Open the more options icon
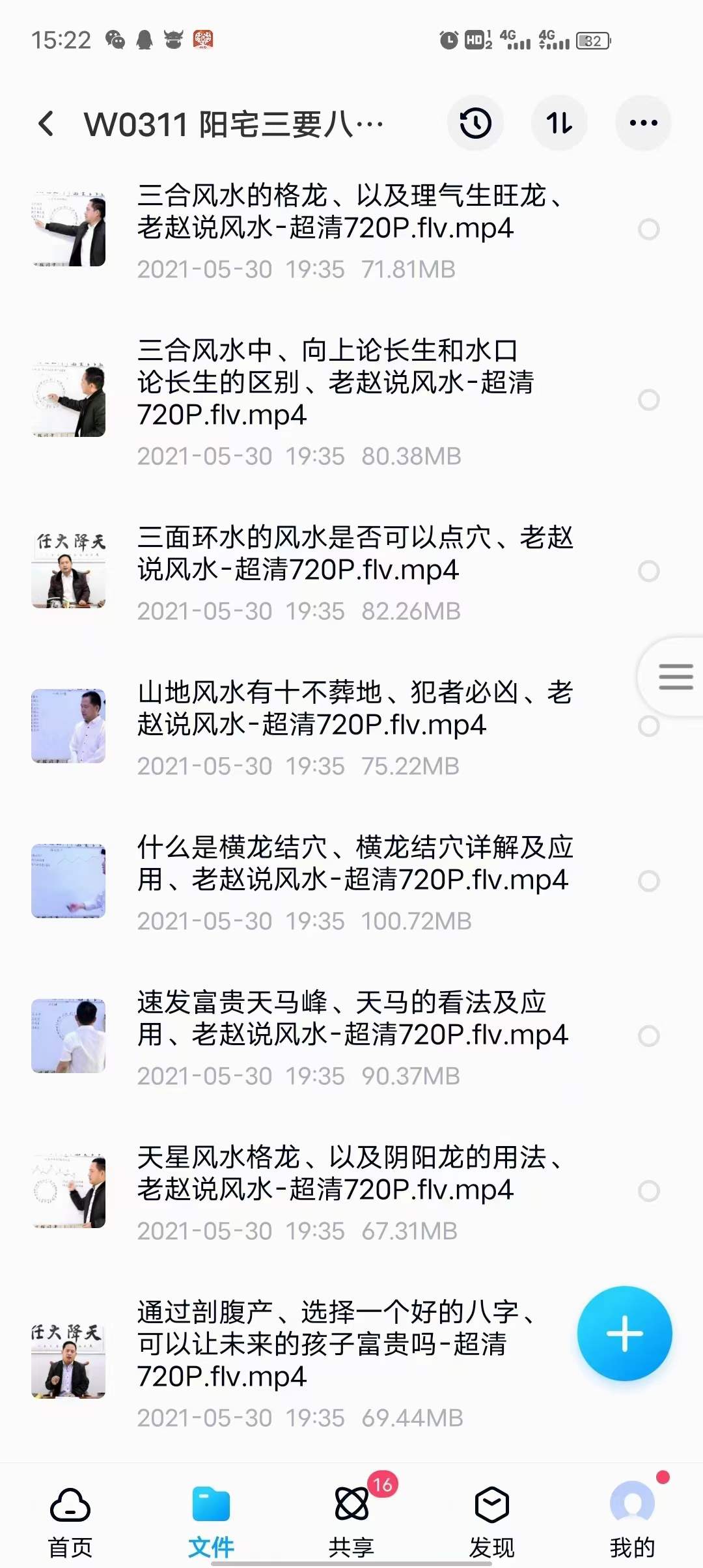703x1568 pixels. [642, 122]
